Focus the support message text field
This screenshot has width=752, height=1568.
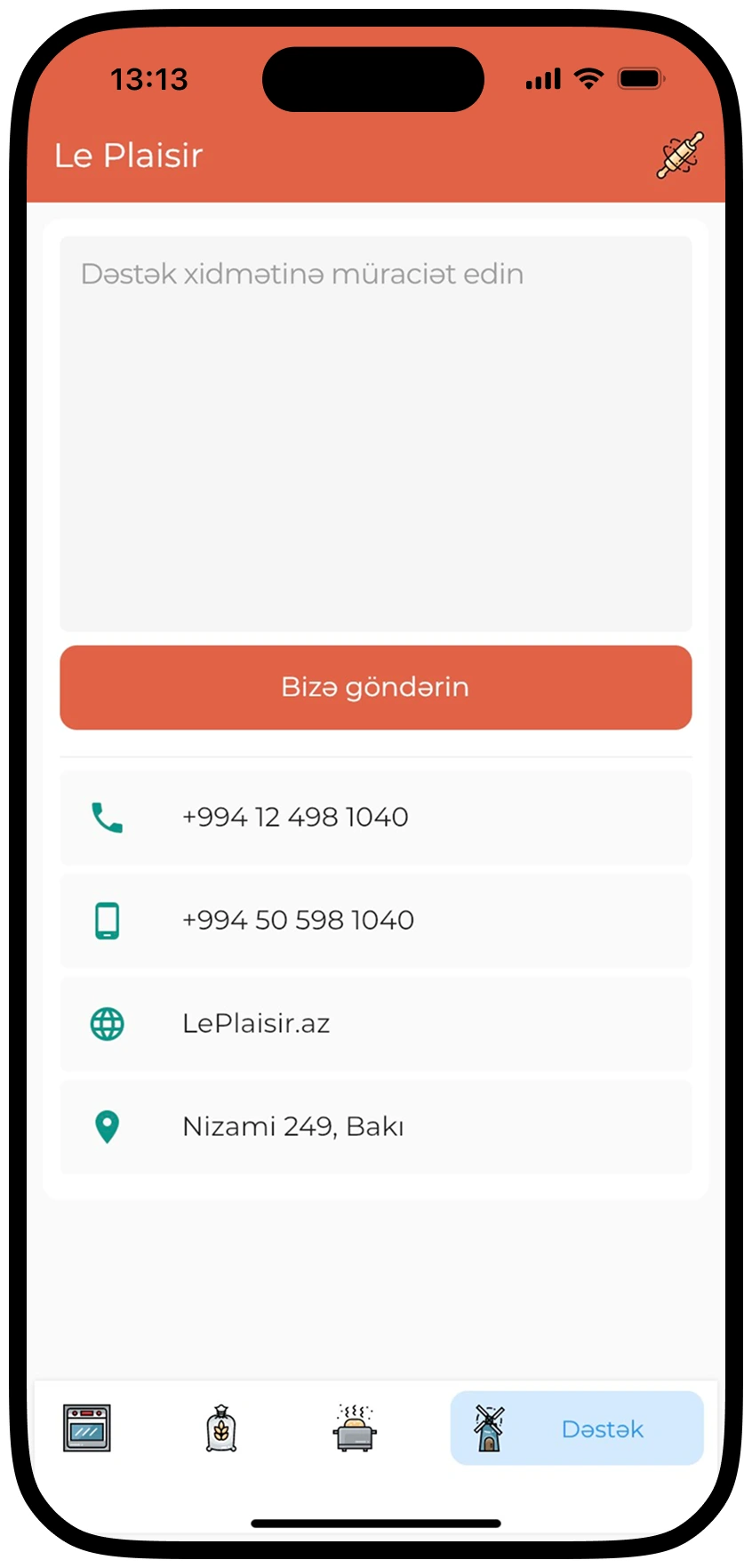click(x=375, y=434)
